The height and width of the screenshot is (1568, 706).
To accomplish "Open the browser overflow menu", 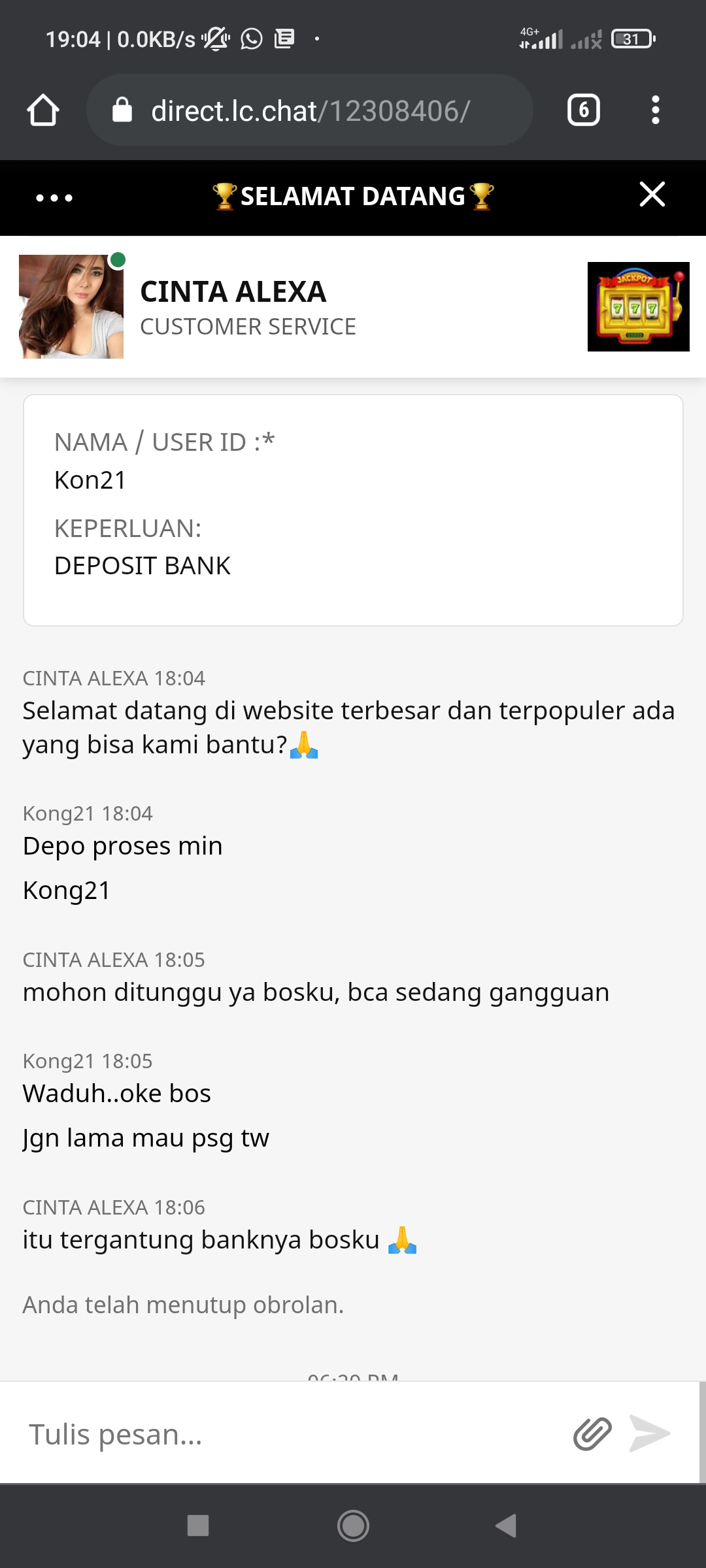I will pos(655,110).
